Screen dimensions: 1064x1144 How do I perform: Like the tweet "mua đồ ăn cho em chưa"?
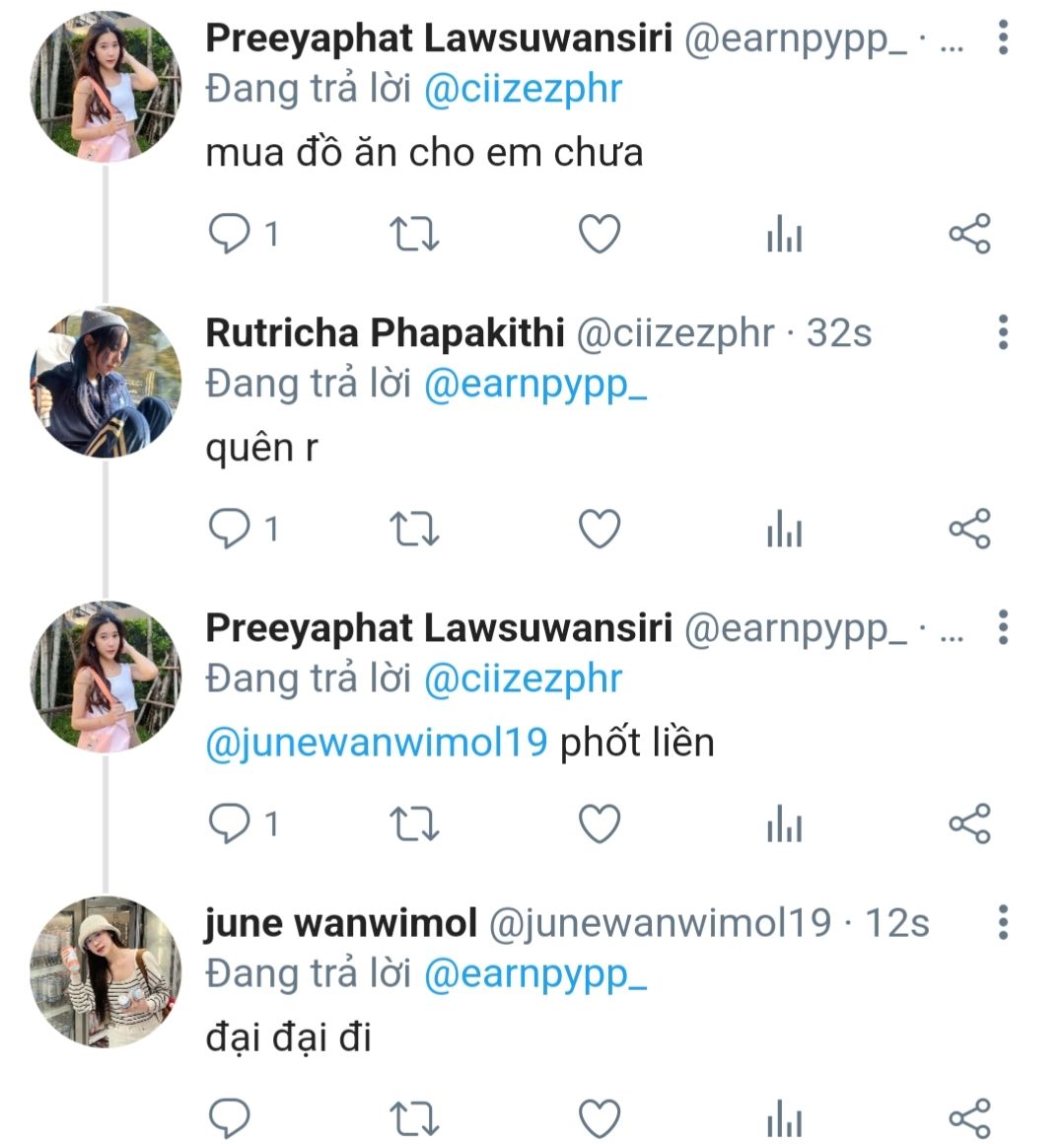click(599, 235)
